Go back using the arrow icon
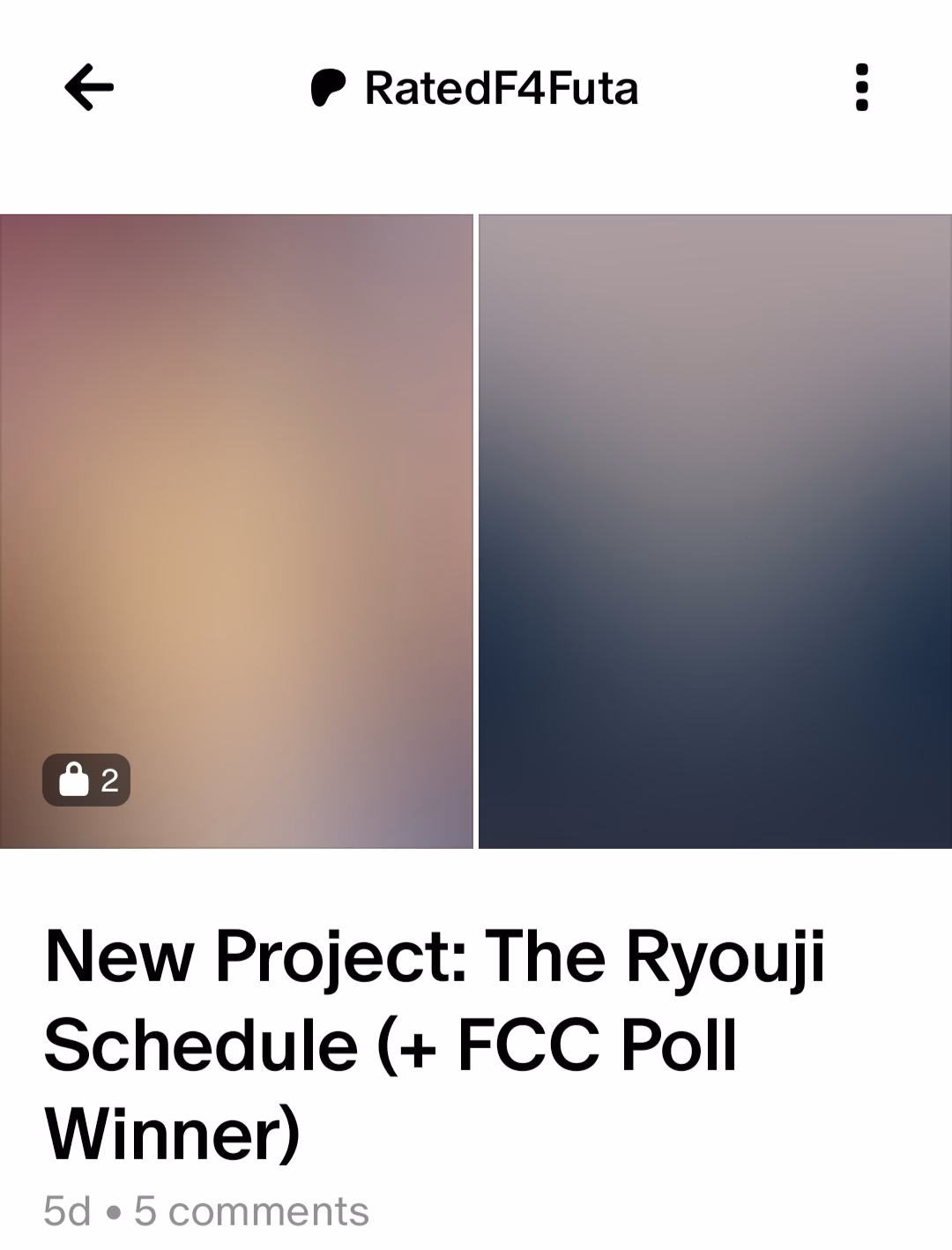 click(89, 87)
